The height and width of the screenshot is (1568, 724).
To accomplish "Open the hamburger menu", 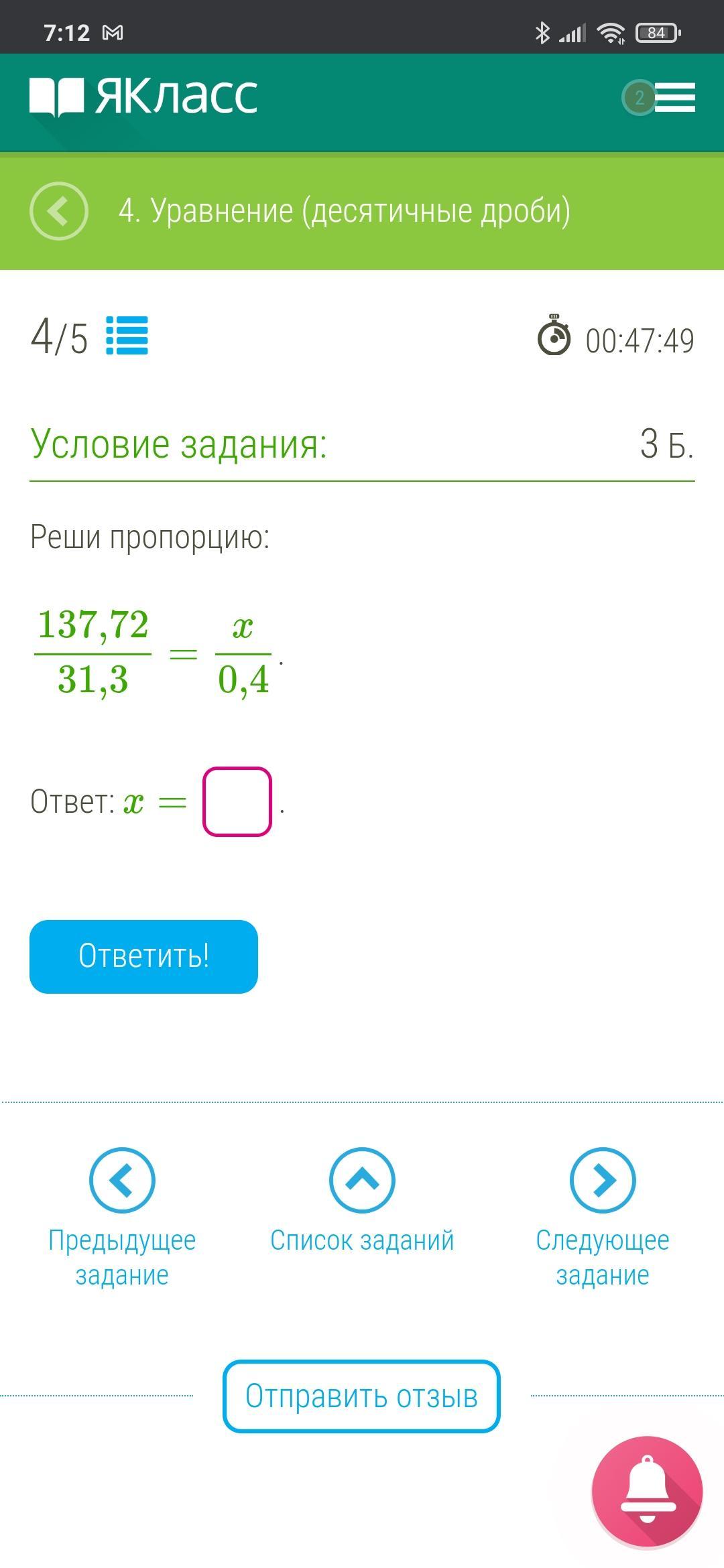I will point(674,98).
